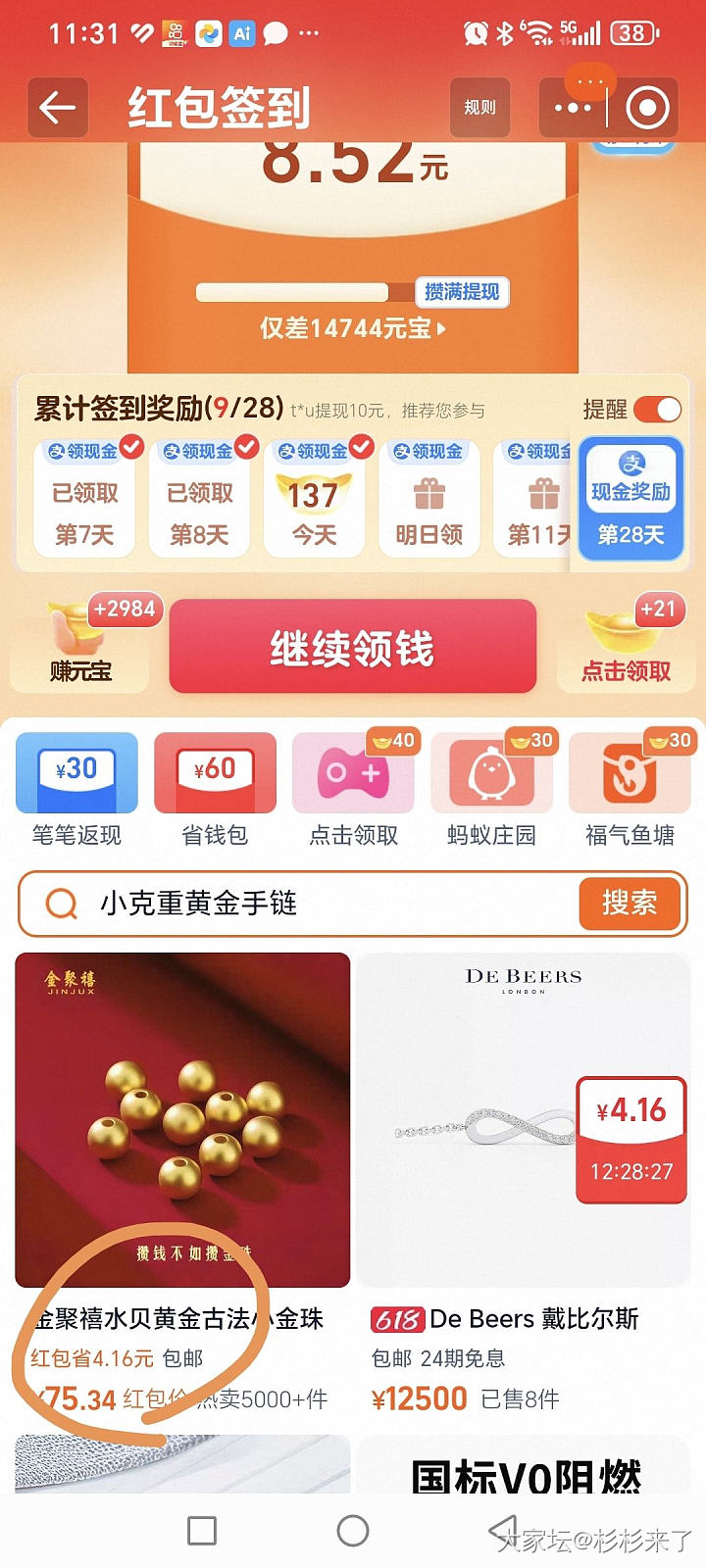Open 仅差14744元宝 details link

pos(353,328)
